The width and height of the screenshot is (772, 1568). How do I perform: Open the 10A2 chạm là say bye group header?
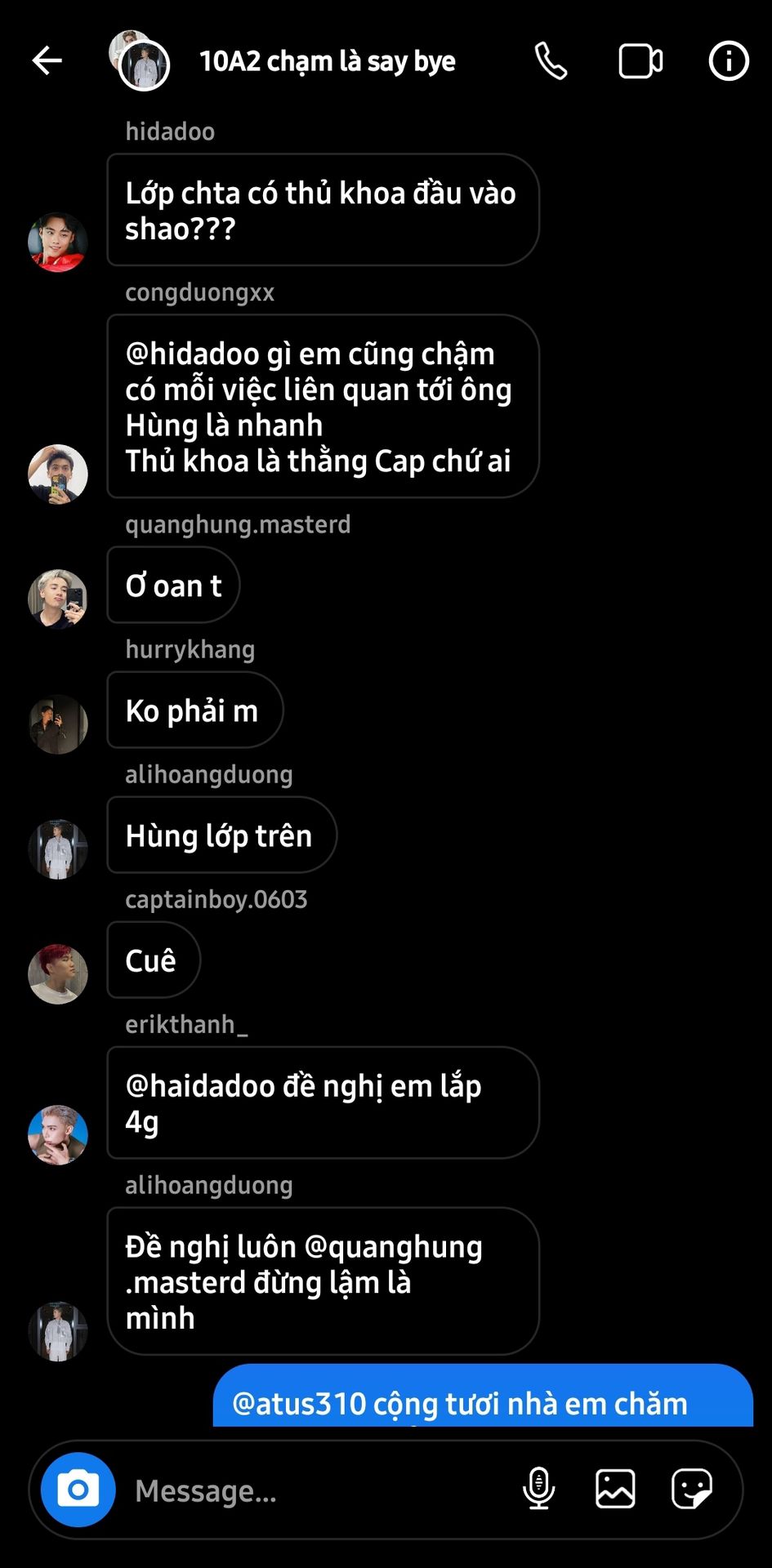[x=327, y=61]
